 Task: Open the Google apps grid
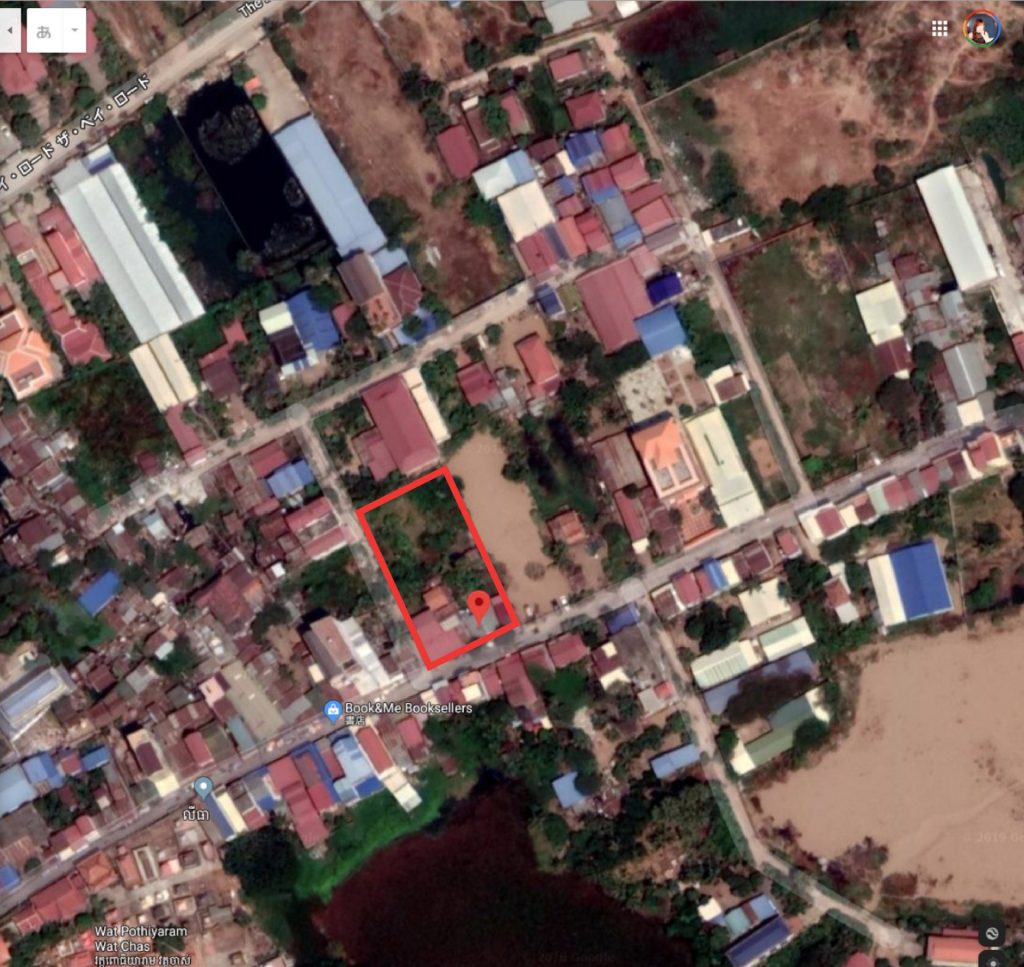(x=939, y=29)
